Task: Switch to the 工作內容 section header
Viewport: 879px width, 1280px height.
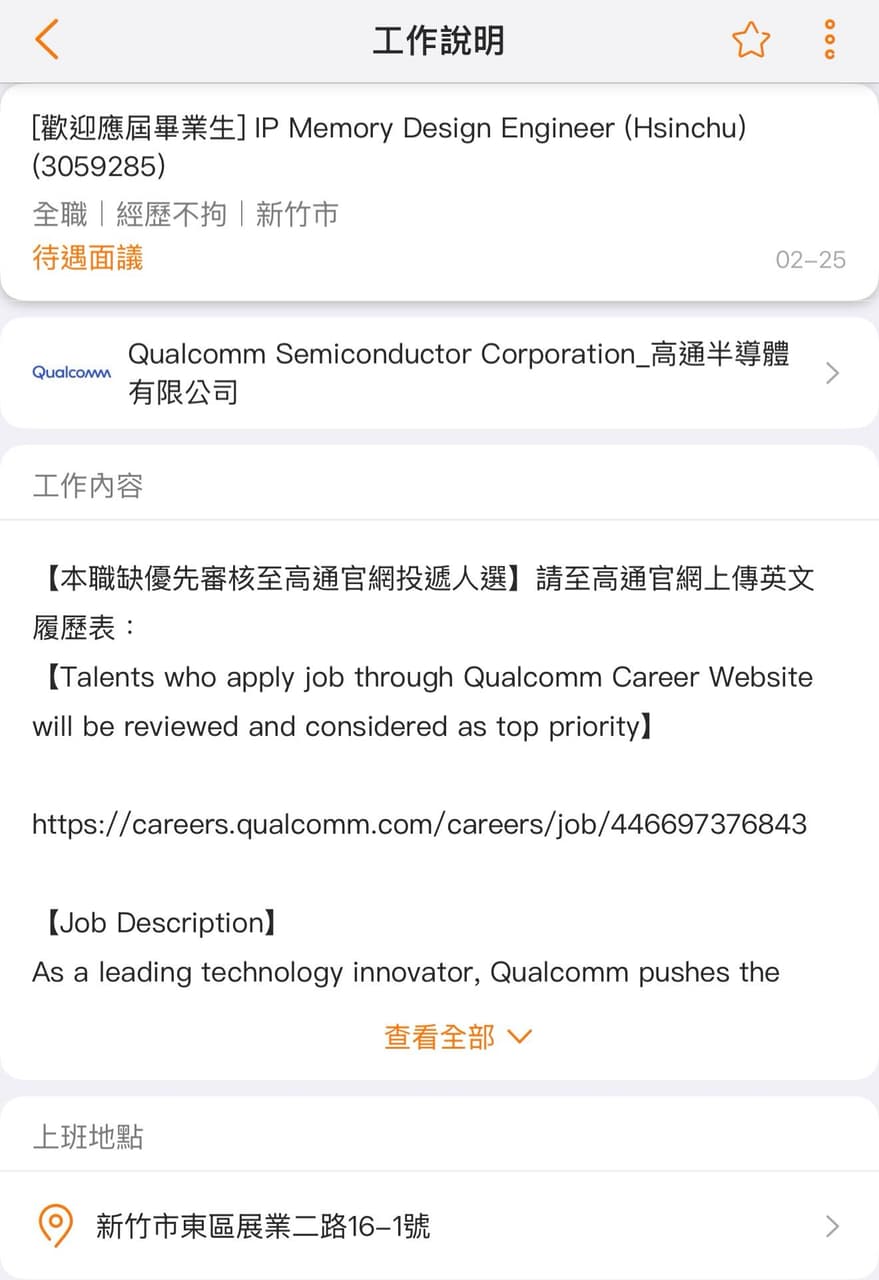Action: tap(88, 485)
